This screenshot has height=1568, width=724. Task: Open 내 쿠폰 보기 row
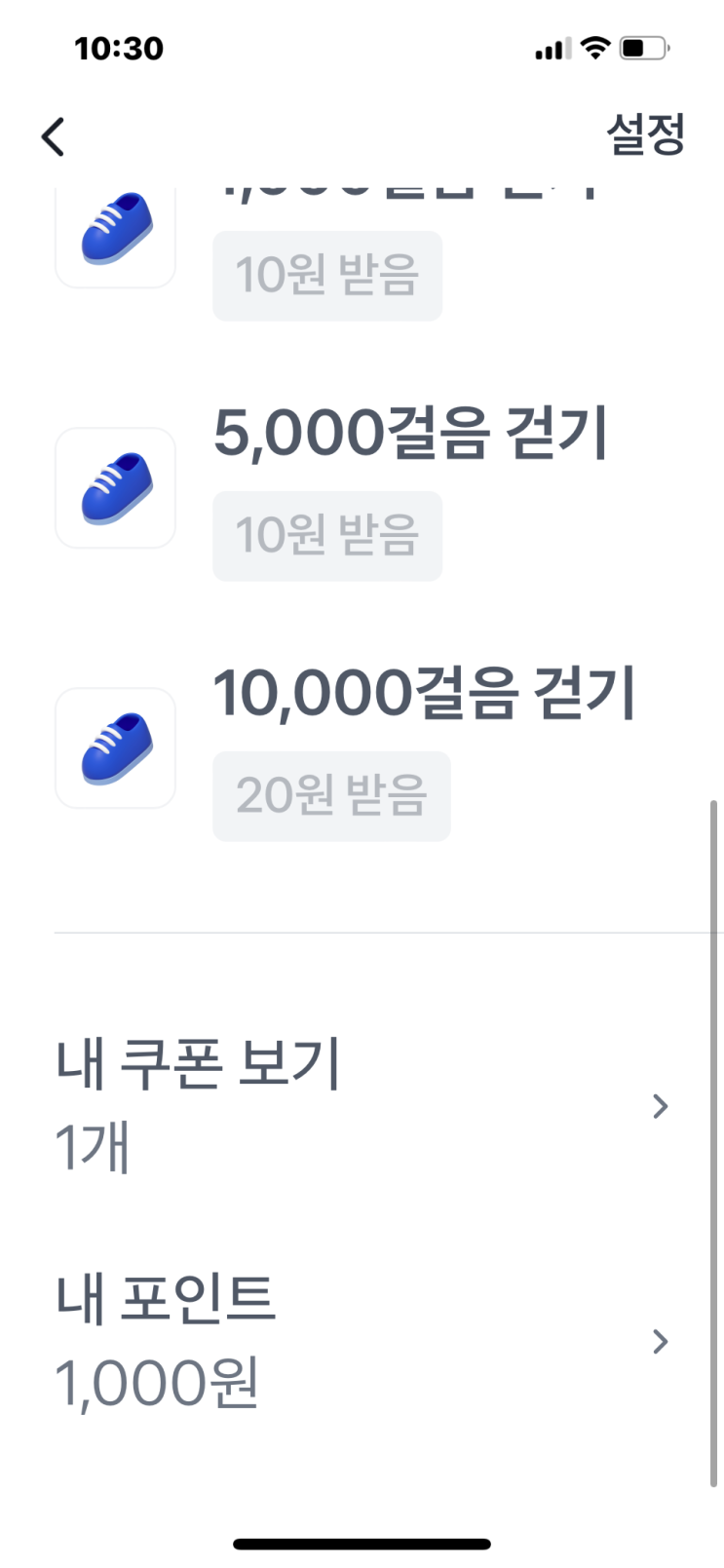[x=362, y=1106]
